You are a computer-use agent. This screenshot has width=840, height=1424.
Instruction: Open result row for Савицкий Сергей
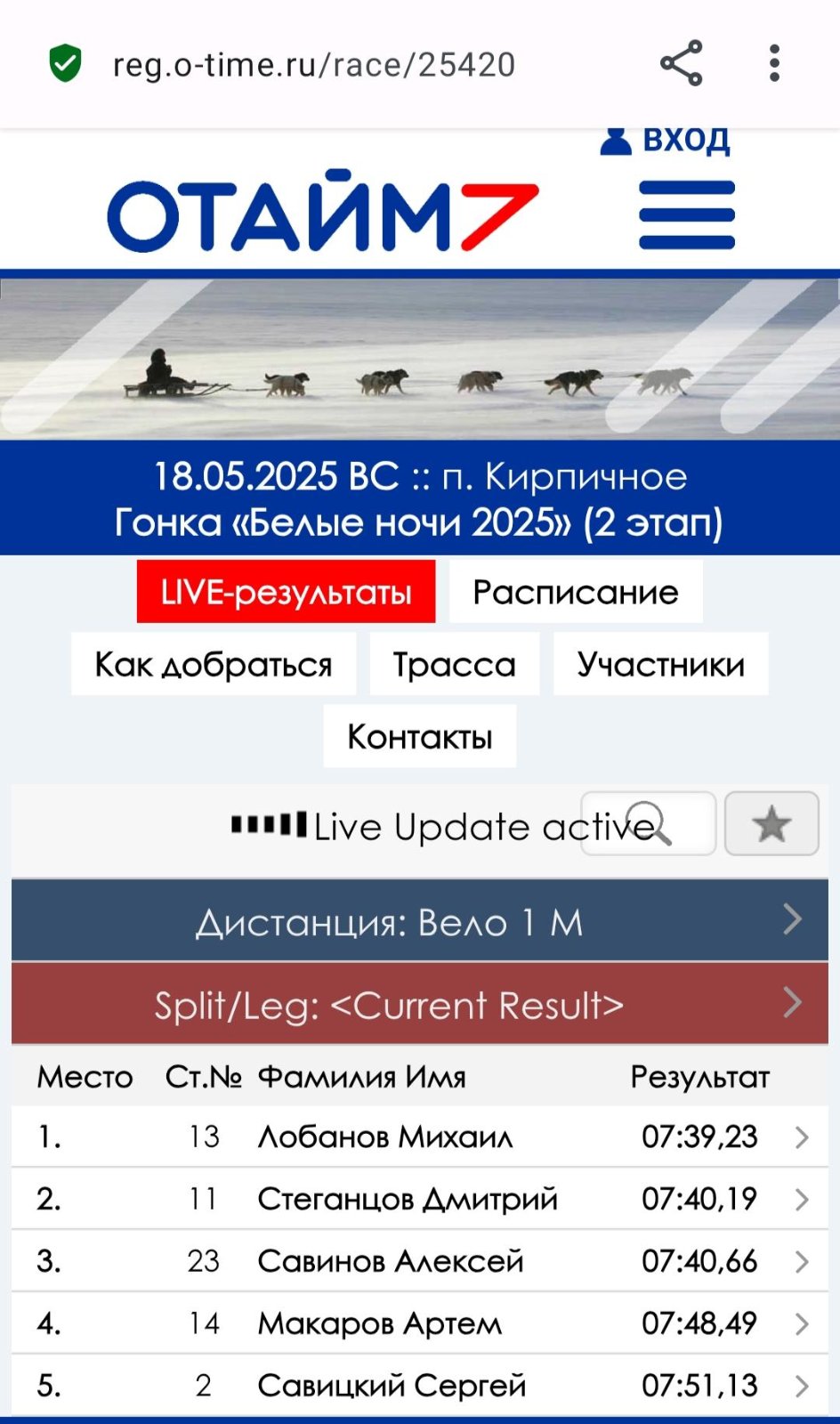420,1386
